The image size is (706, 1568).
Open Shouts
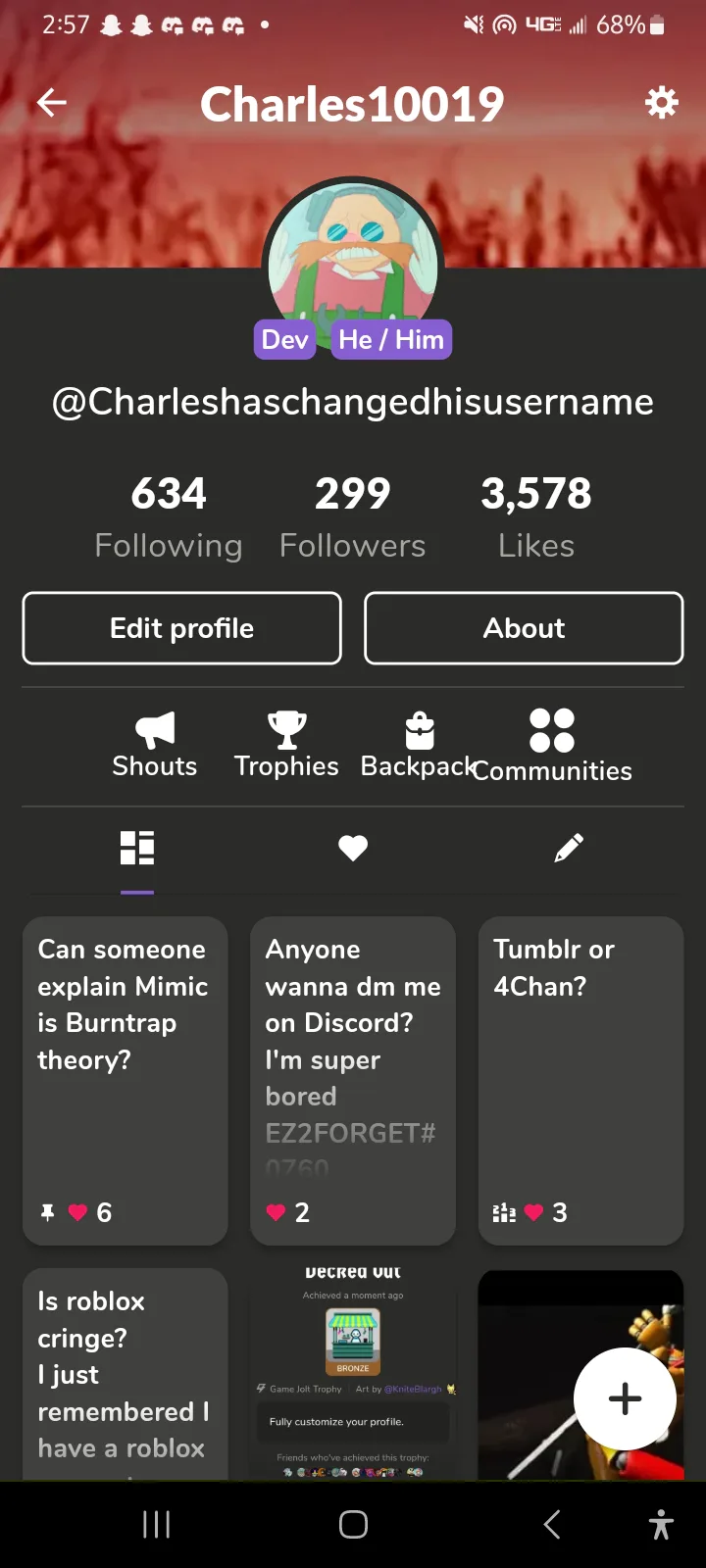pos(155,745)
